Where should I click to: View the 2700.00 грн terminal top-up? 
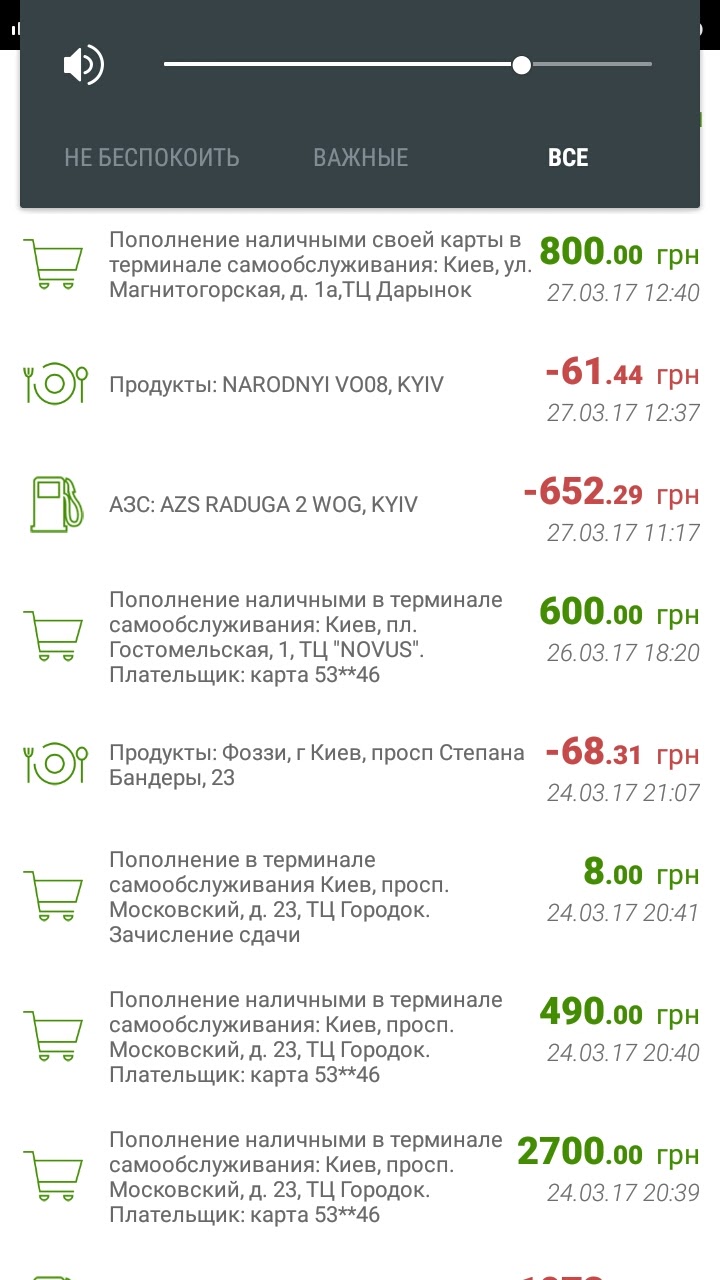360,1177
